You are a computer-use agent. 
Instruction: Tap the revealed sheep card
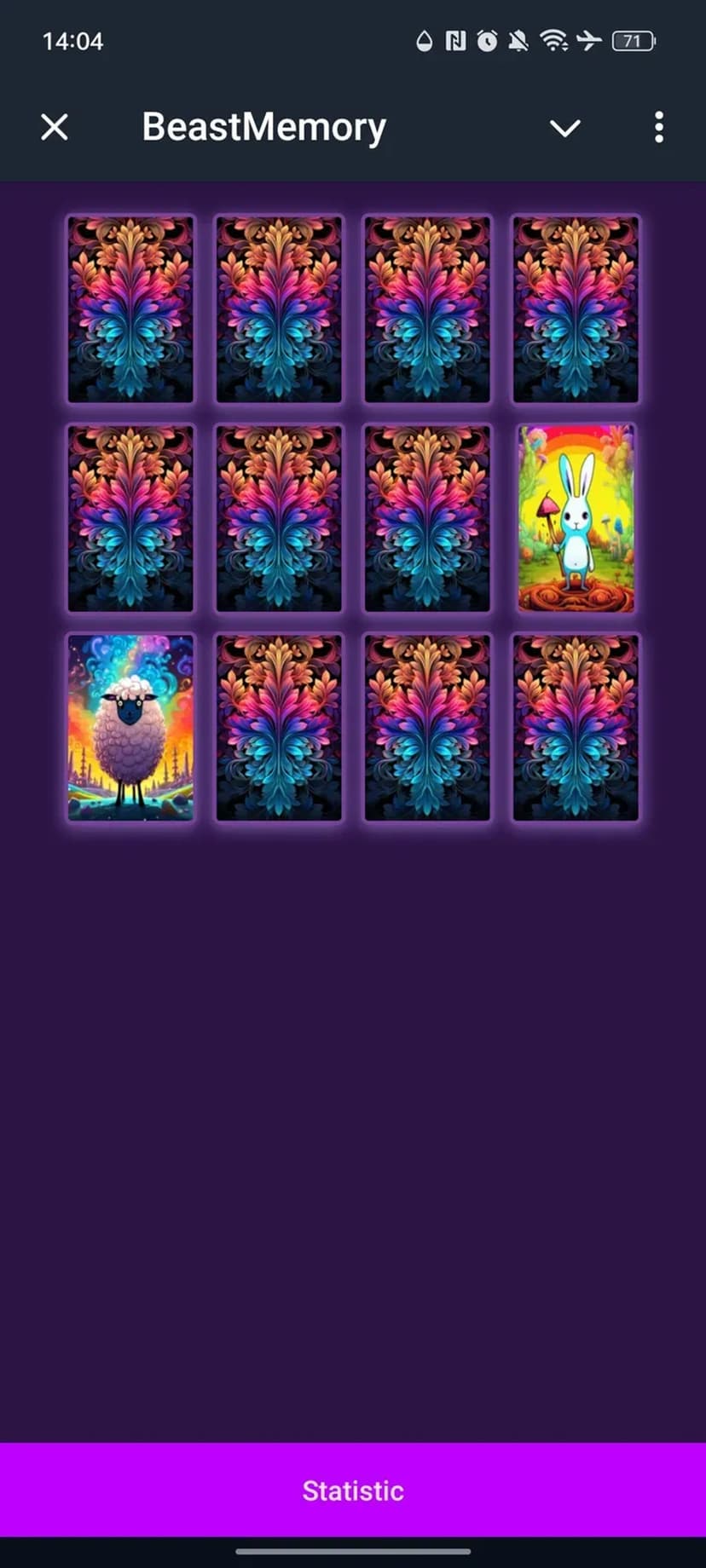click(130, 727)
